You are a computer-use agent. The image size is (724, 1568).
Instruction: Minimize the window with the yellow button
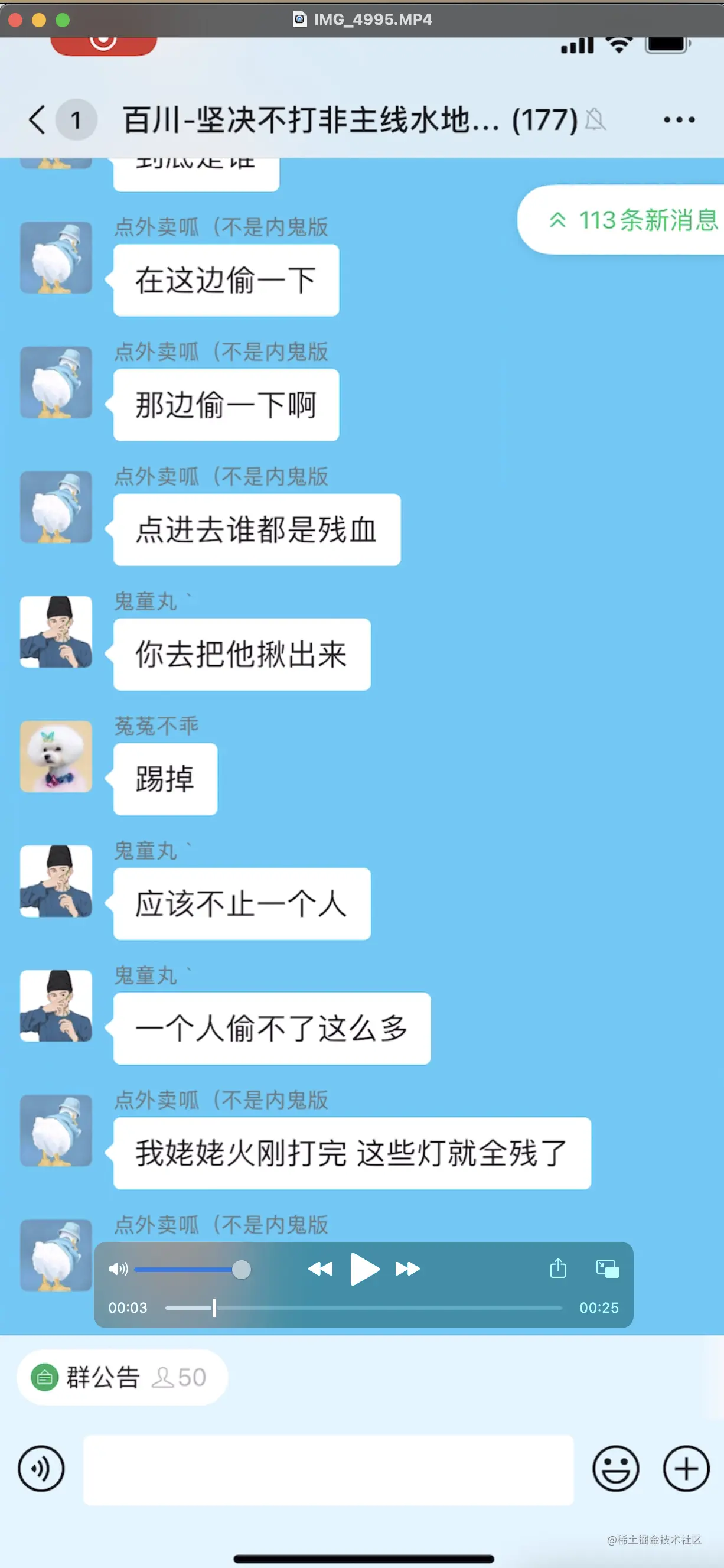[x=39, y=20]
